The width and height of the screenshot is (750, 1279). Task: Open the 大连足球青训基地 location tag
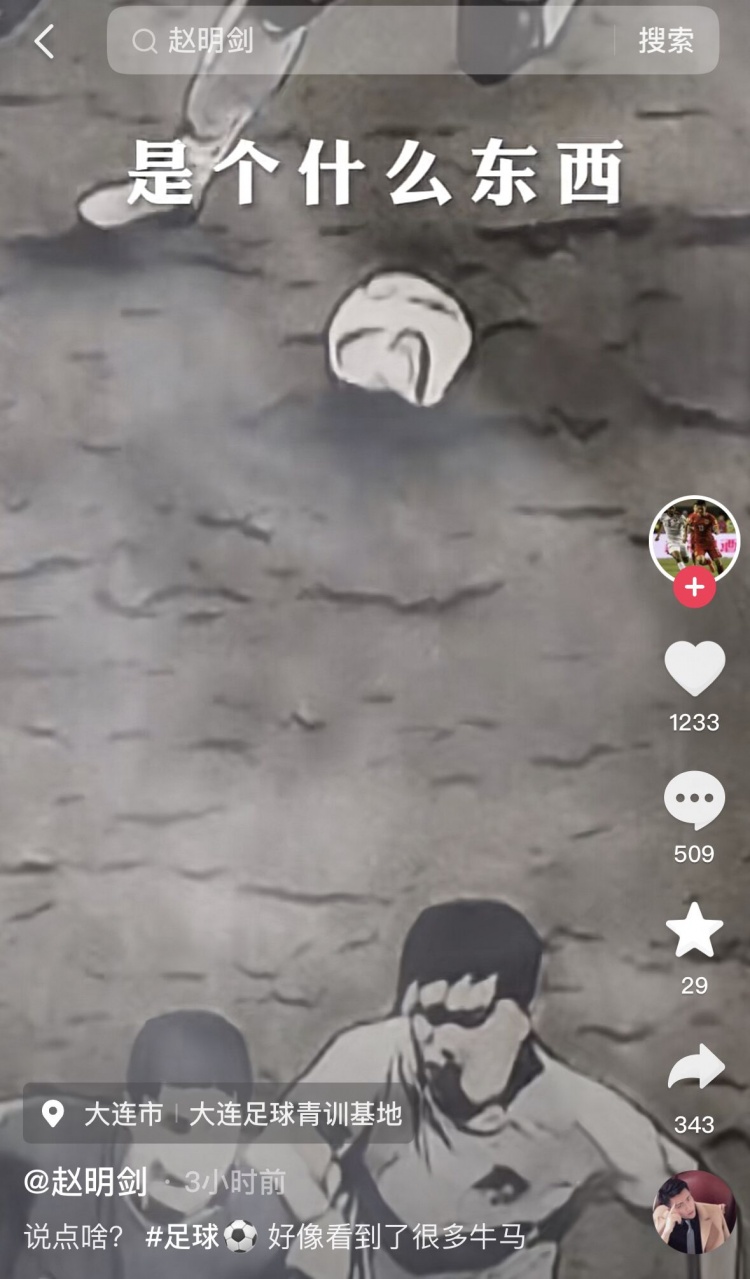click(x=294, y=1114)
